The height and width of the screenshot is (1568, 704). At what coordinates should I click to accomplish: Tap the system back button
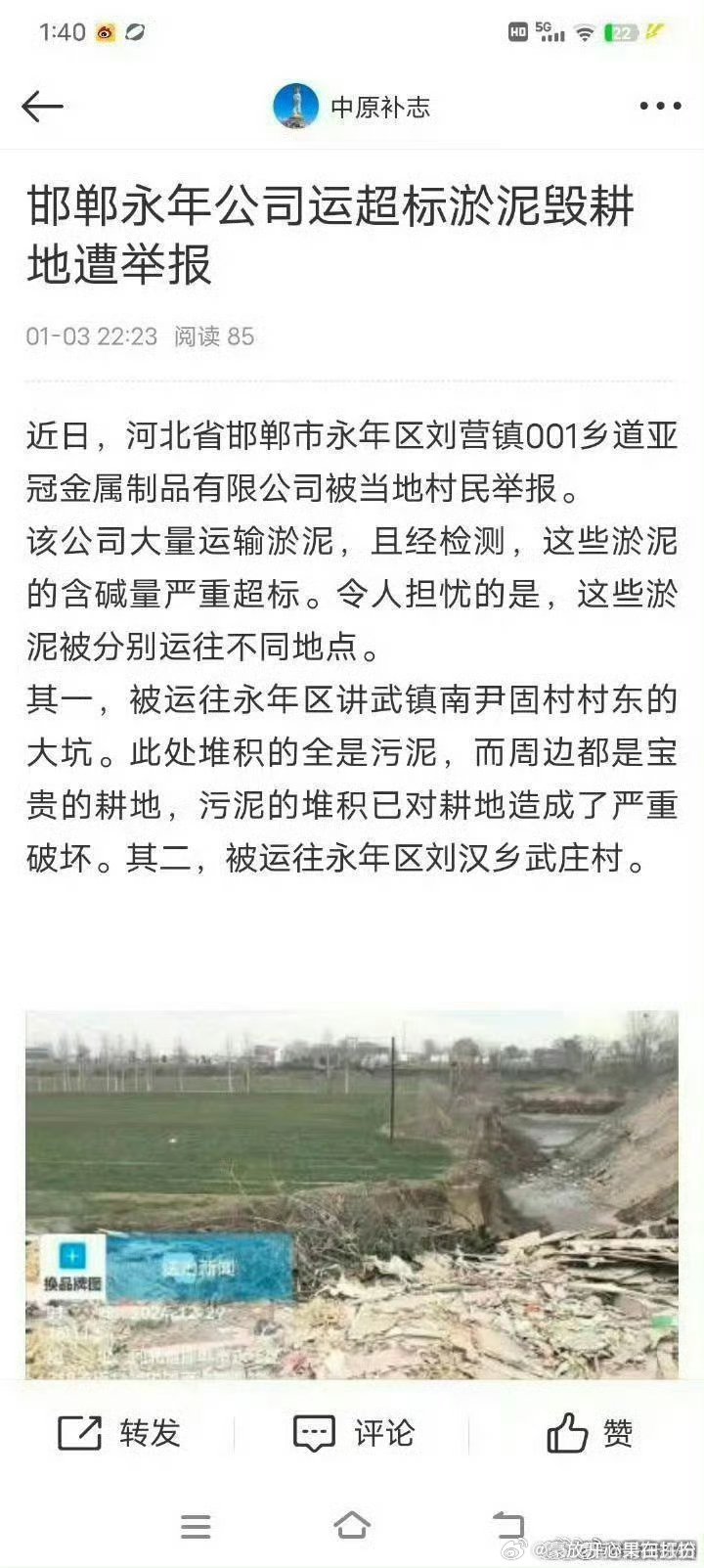(507, 1525)
